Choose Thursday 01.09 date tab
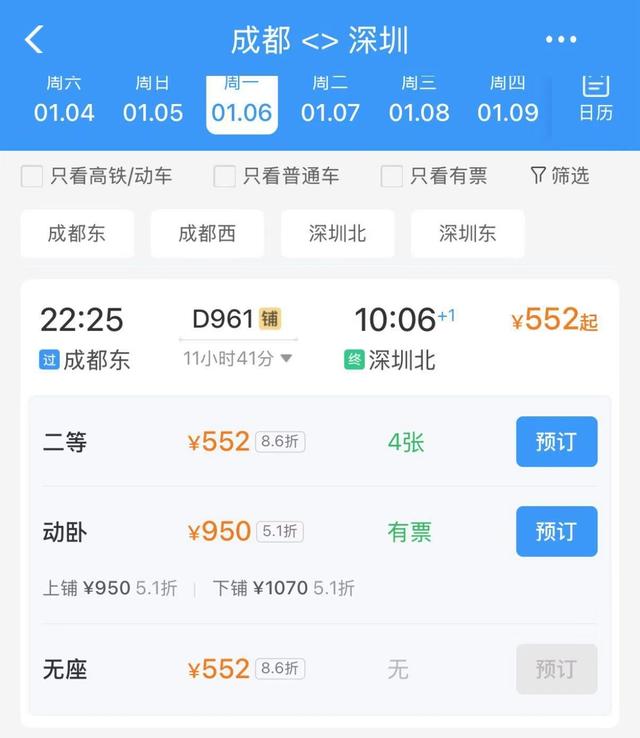This screenshot has height=738, width=640. (508, 101)
